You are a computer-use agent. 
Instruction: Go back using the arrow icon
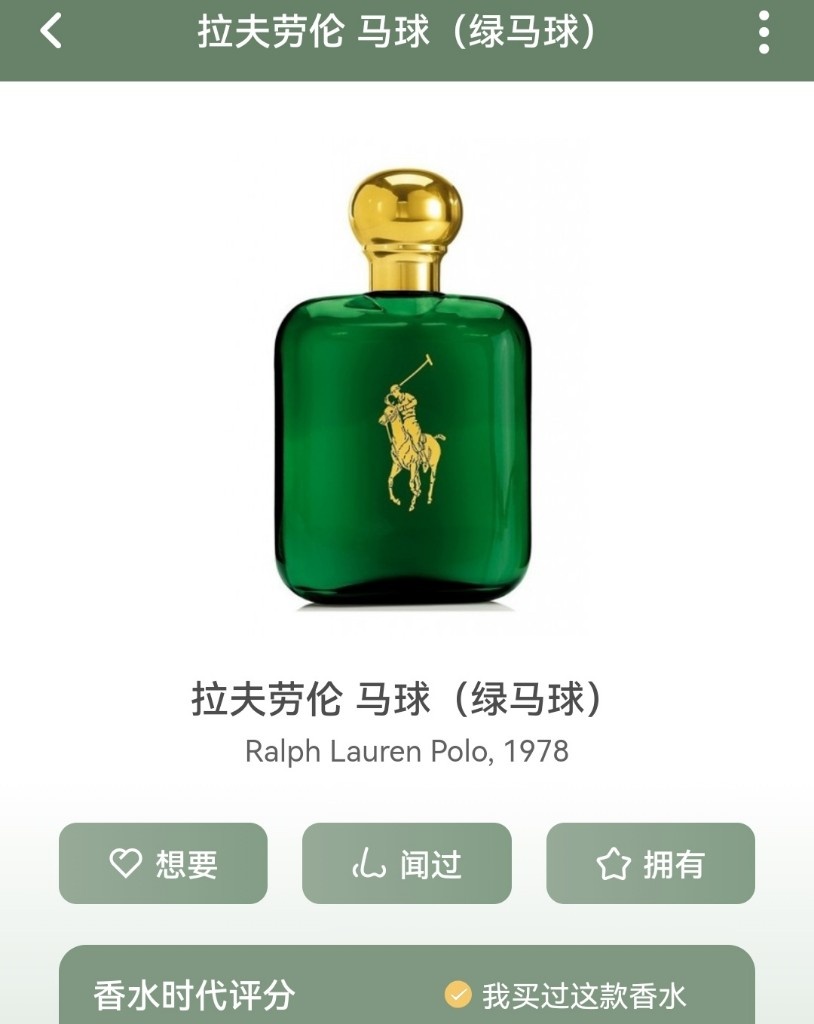[50, 31]
